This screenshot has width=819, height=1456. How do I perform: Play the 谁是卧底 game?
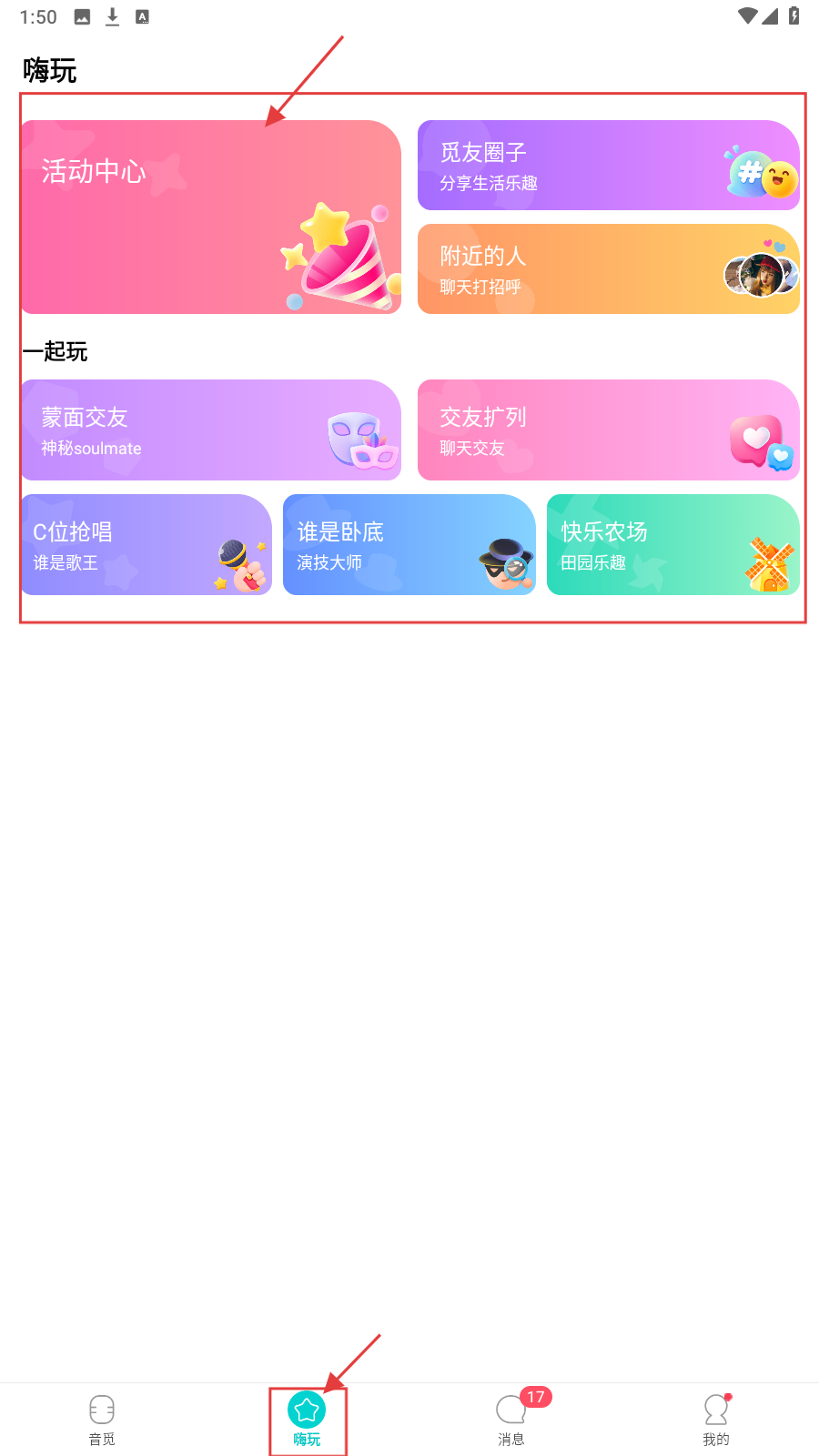coord(409,545)
